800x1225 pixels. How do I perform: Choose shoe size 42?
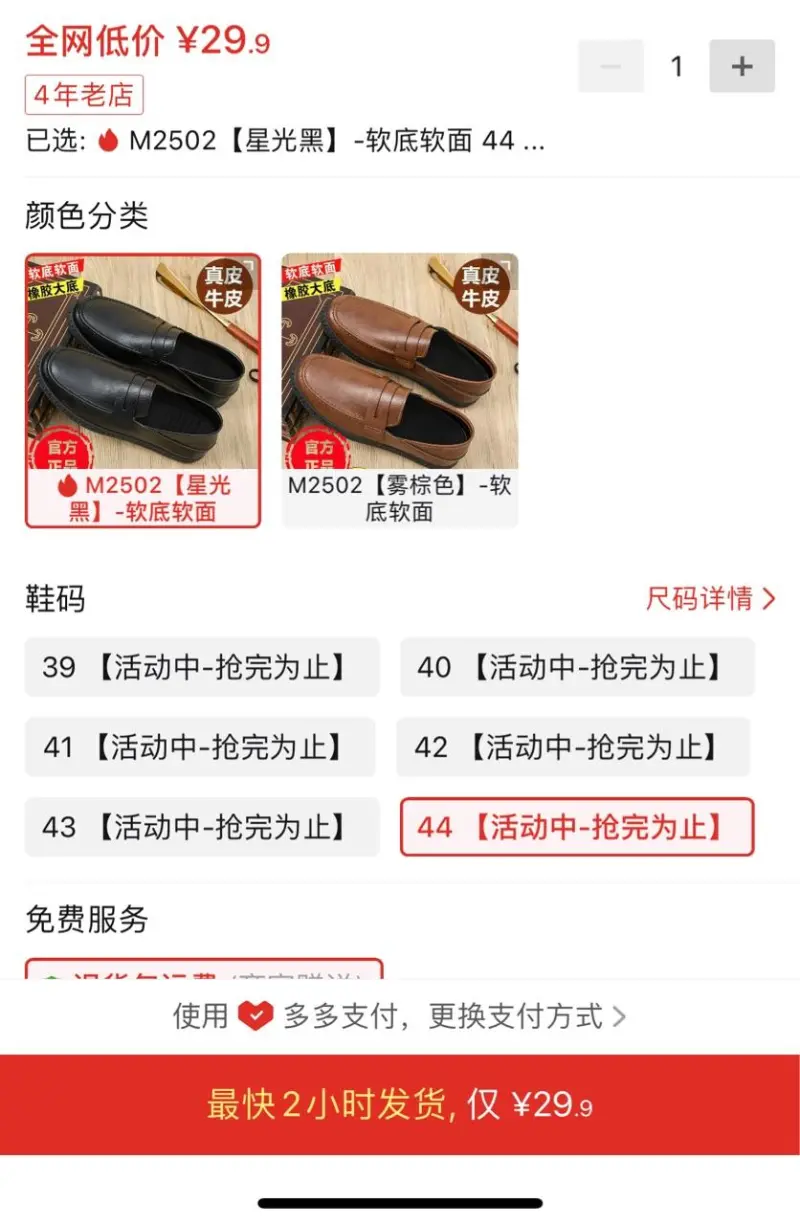573,747
